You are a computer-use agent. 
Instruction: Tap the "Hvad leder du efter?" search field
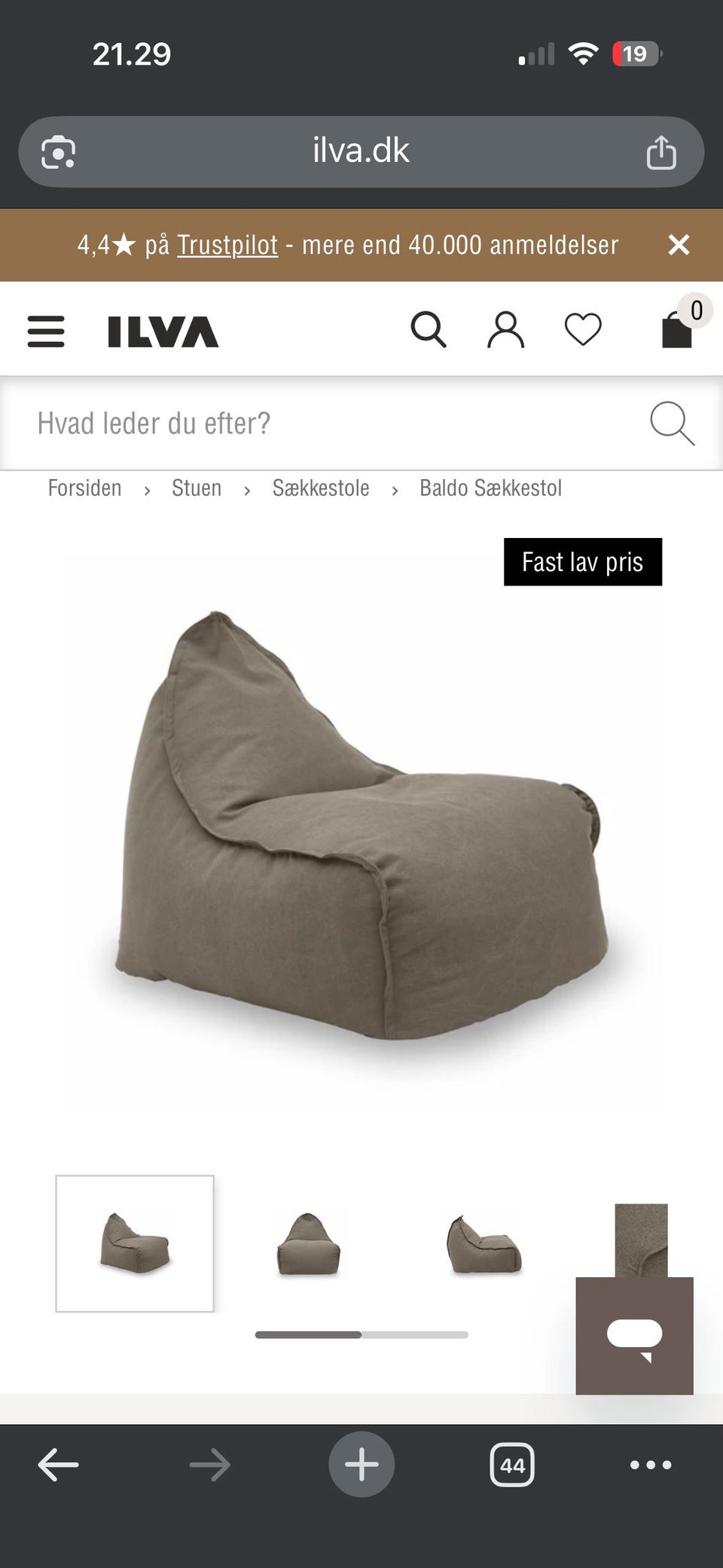click(361, 423)
